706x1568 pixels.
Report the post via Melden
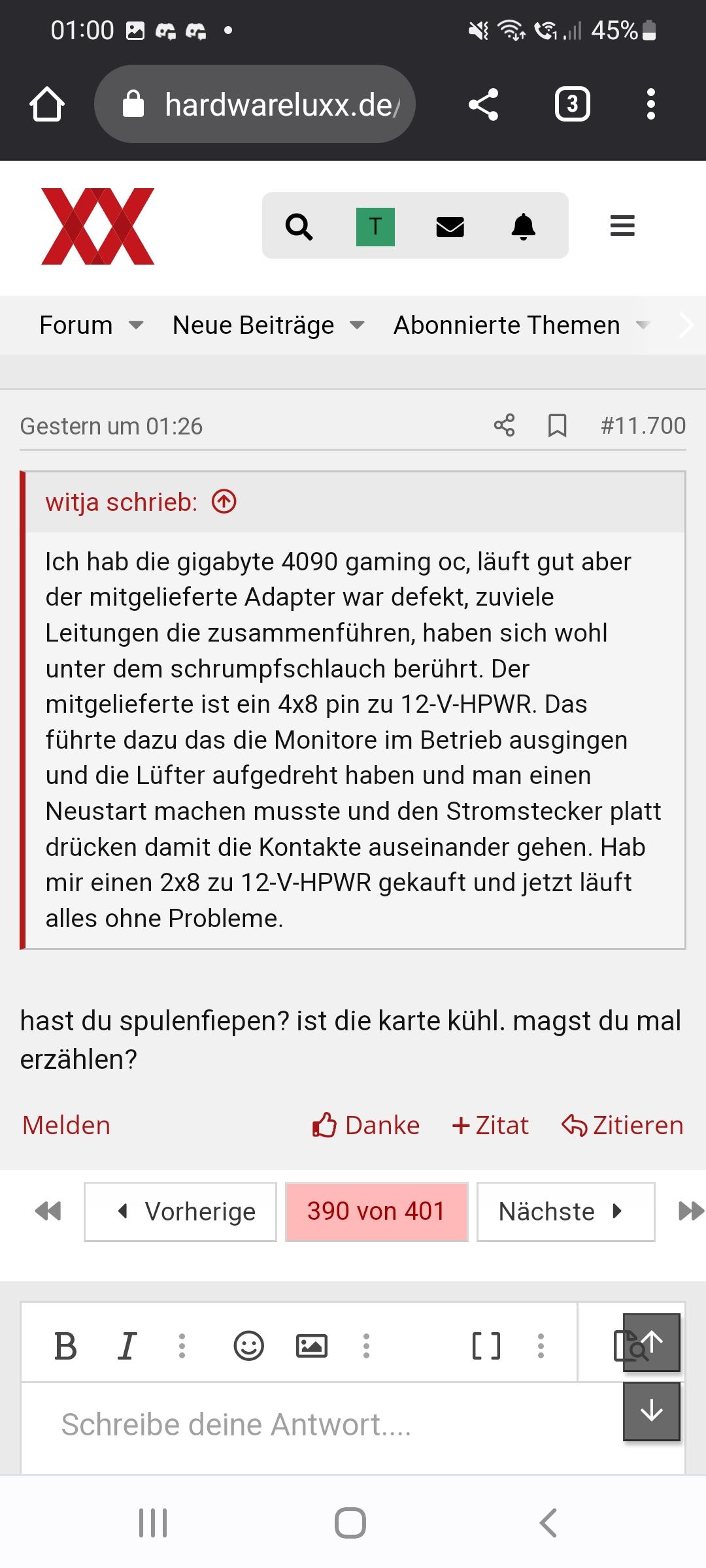click(66, 1125)
